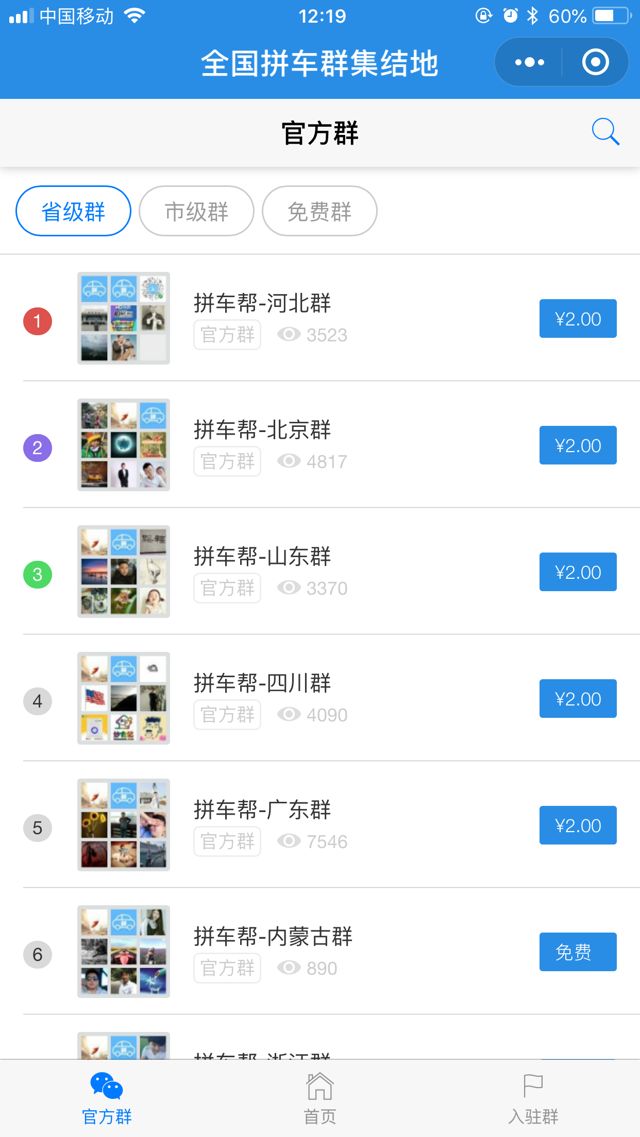Tap the ¥2.00 button for 拼车帮-北京群
The width and height of the screenshot is (640, 1137).
(577, 445)
